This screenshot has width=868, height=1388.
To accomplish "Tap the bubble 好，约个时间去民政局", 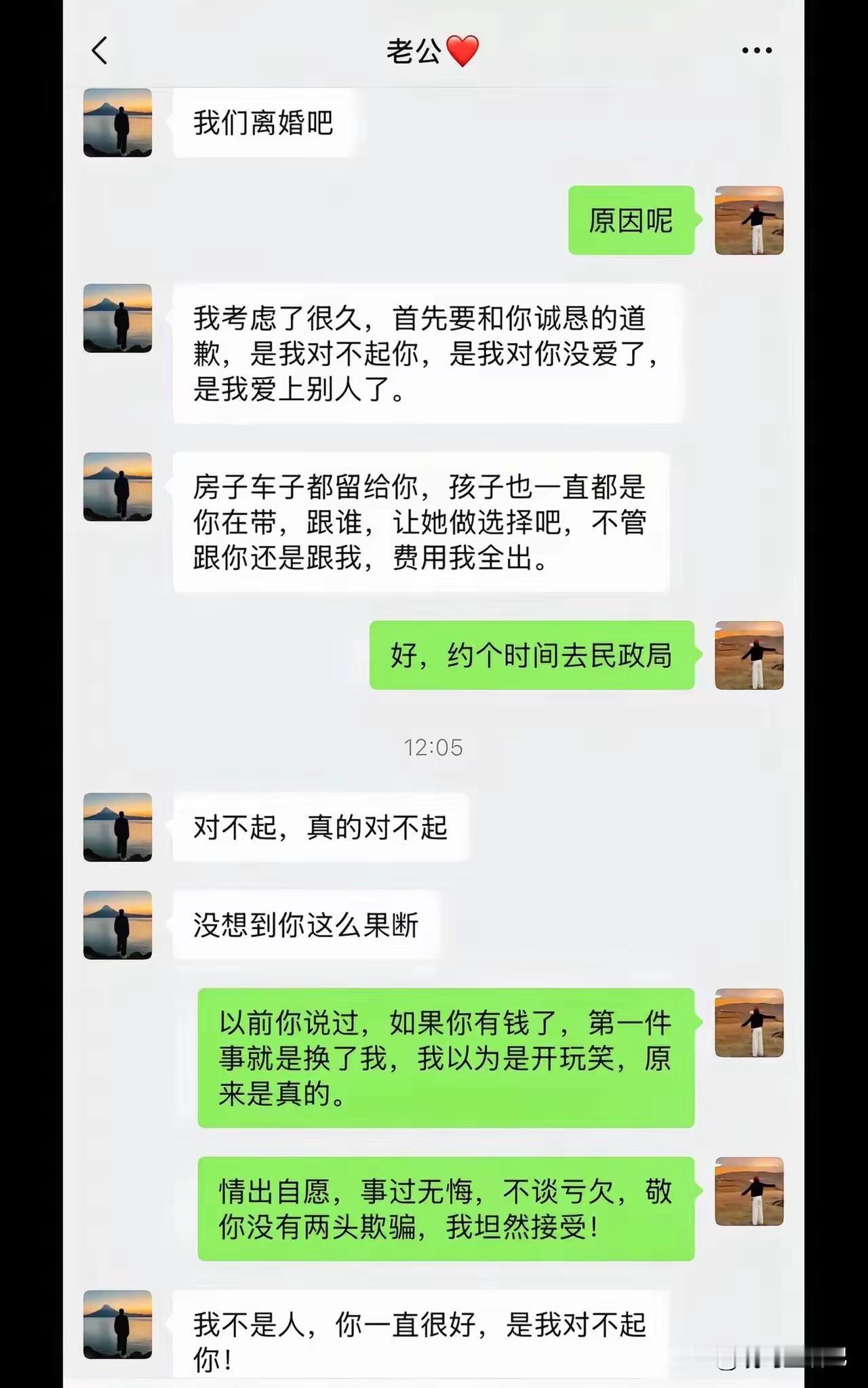I will [532, 656].
